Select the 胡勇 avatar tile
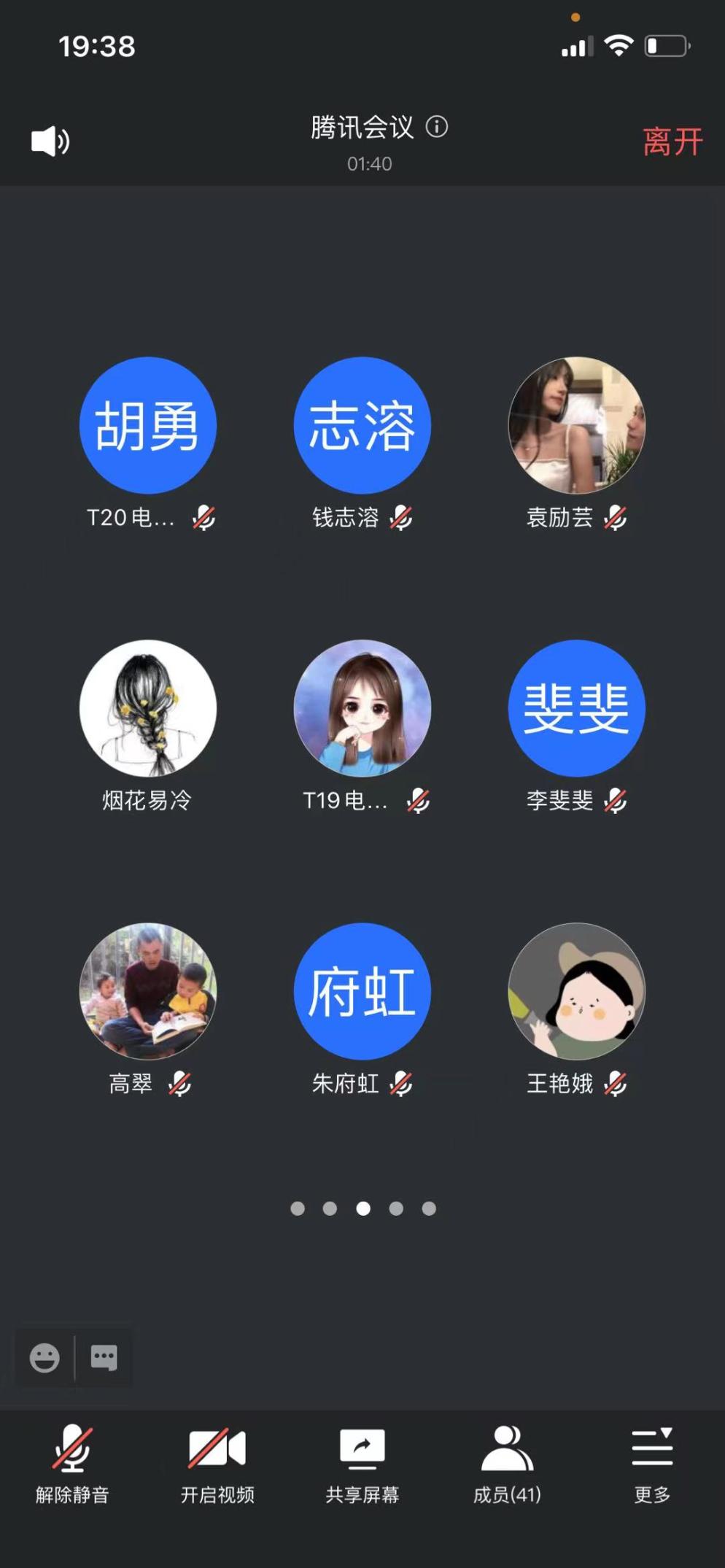 tap(148, 425)
